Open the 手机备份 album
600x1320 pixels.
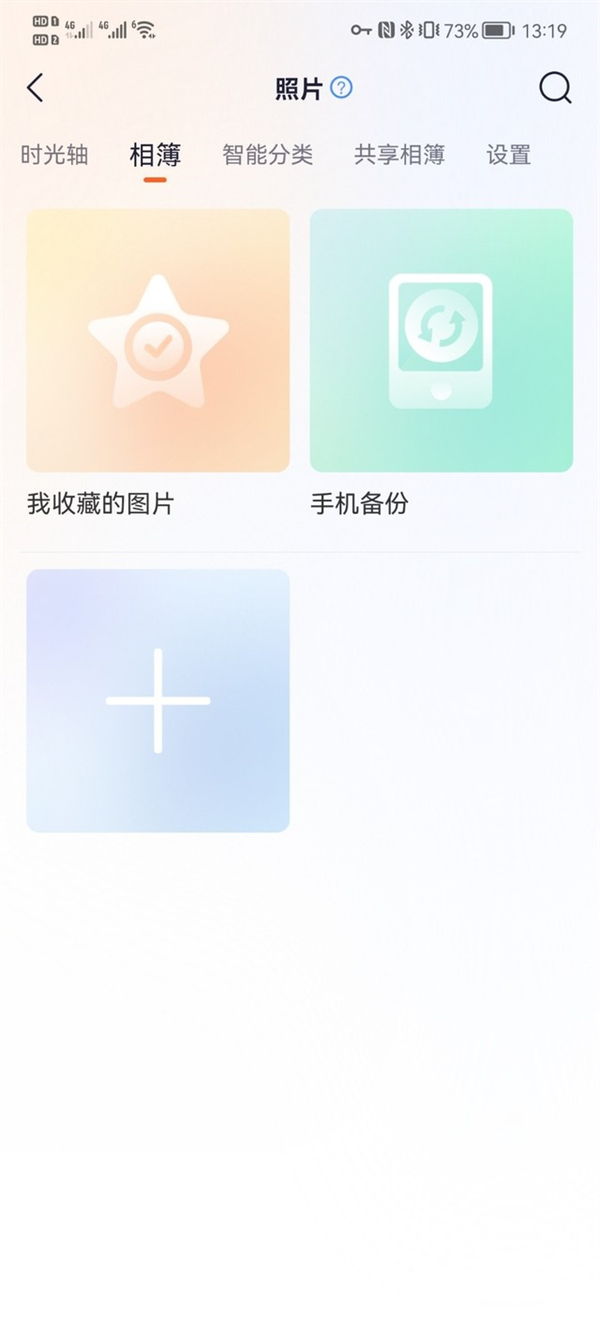pos(441,341)
